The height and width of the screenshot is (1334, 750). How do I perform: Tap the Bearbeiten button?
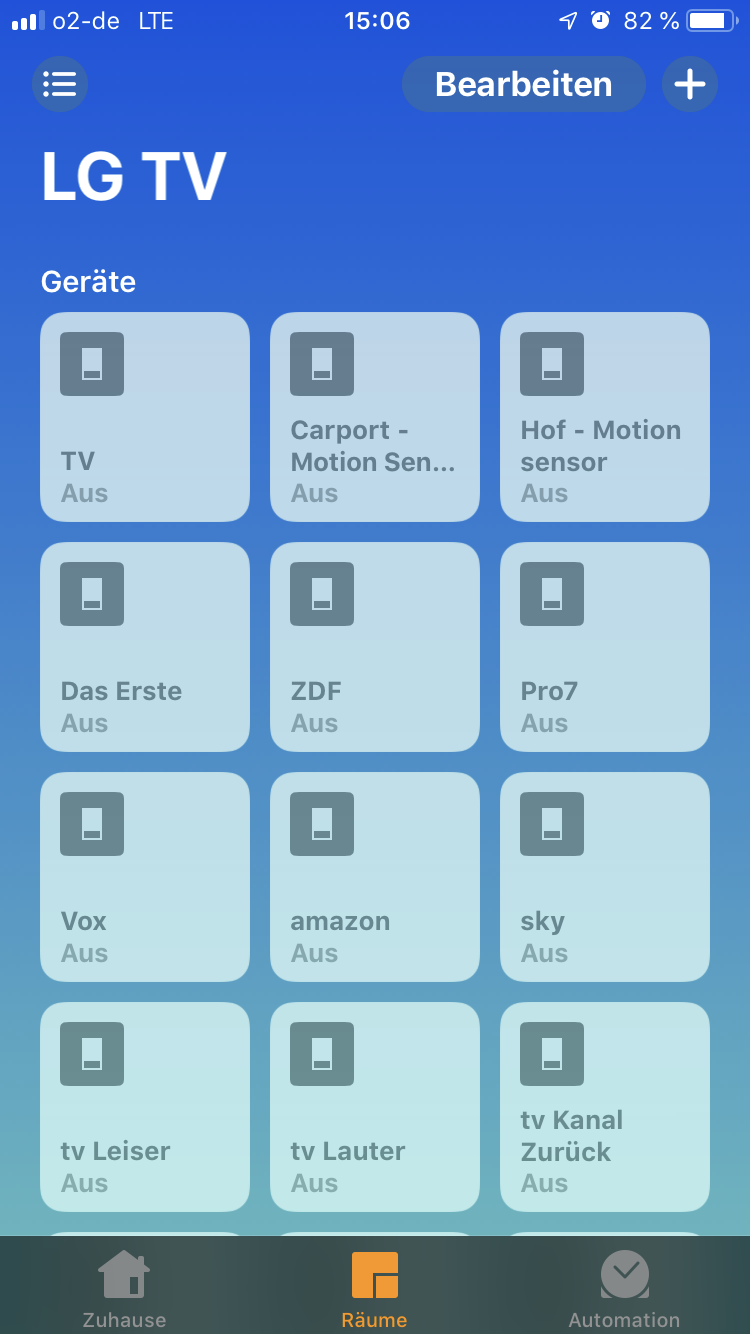click(523, 84)
